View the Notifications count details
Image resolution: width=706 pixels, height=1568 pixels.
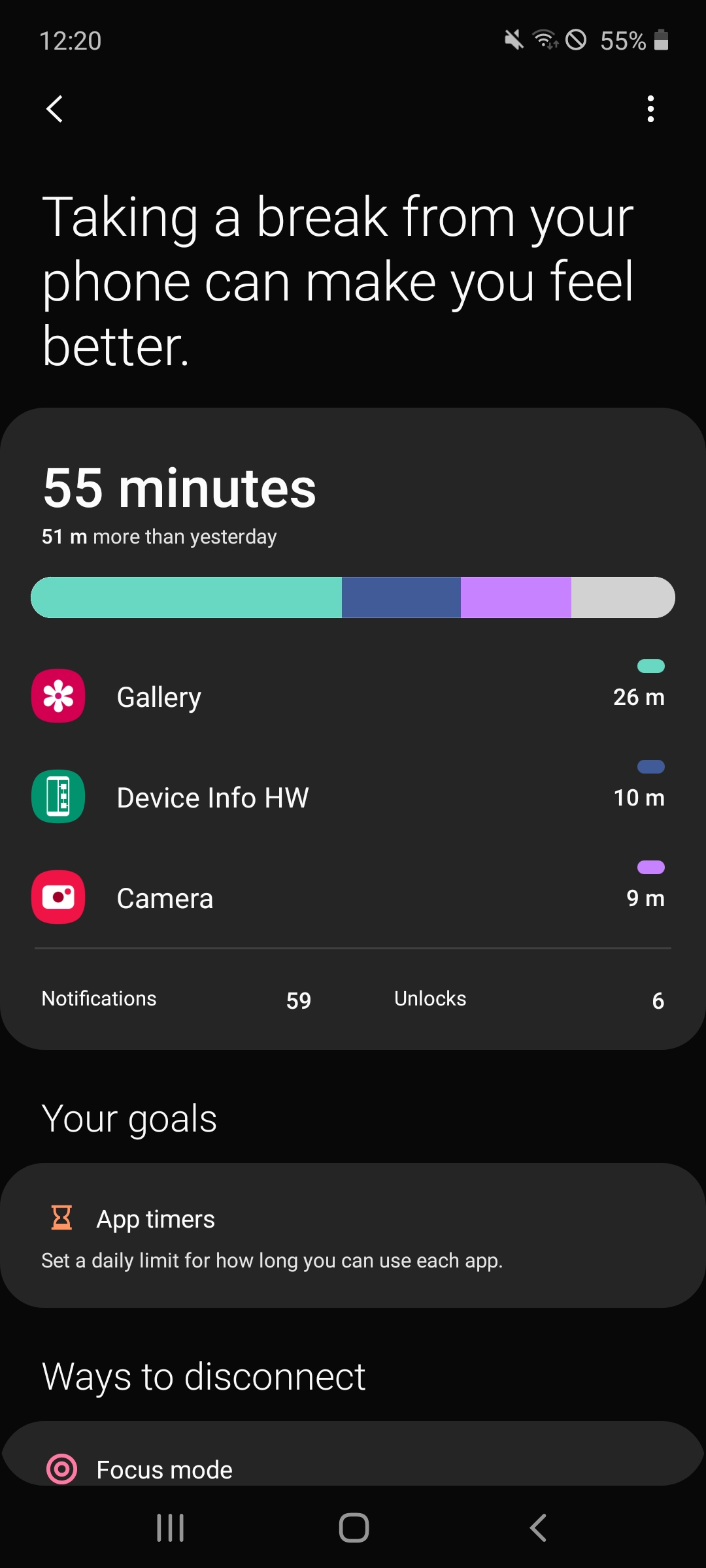click(x=176, y=999)
